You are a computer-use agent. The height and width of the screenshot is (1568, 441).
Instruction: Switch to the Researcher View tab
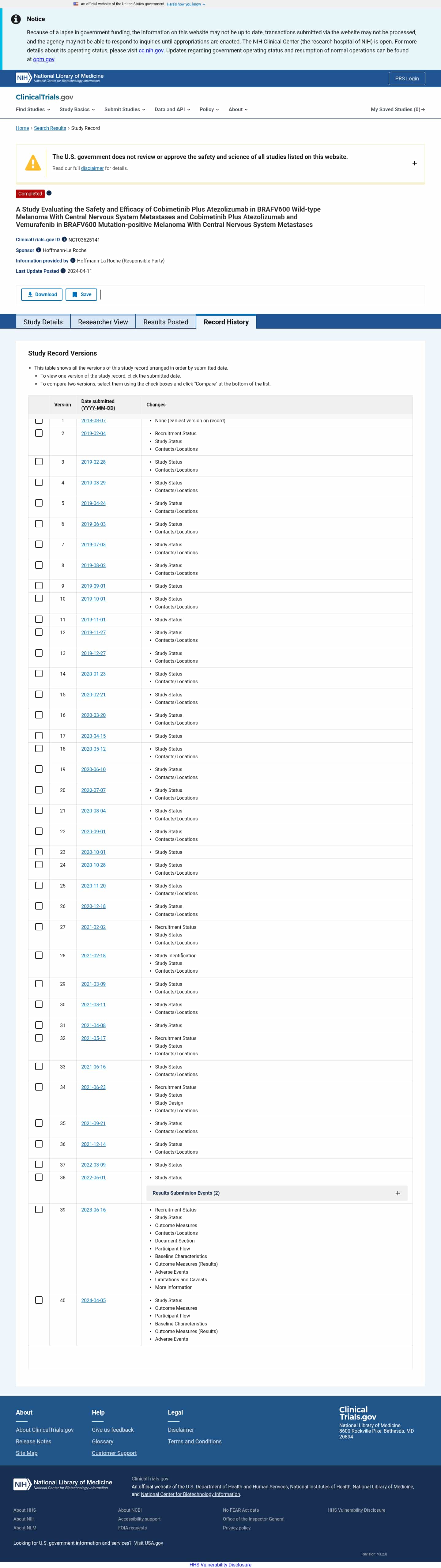(103, 322)
